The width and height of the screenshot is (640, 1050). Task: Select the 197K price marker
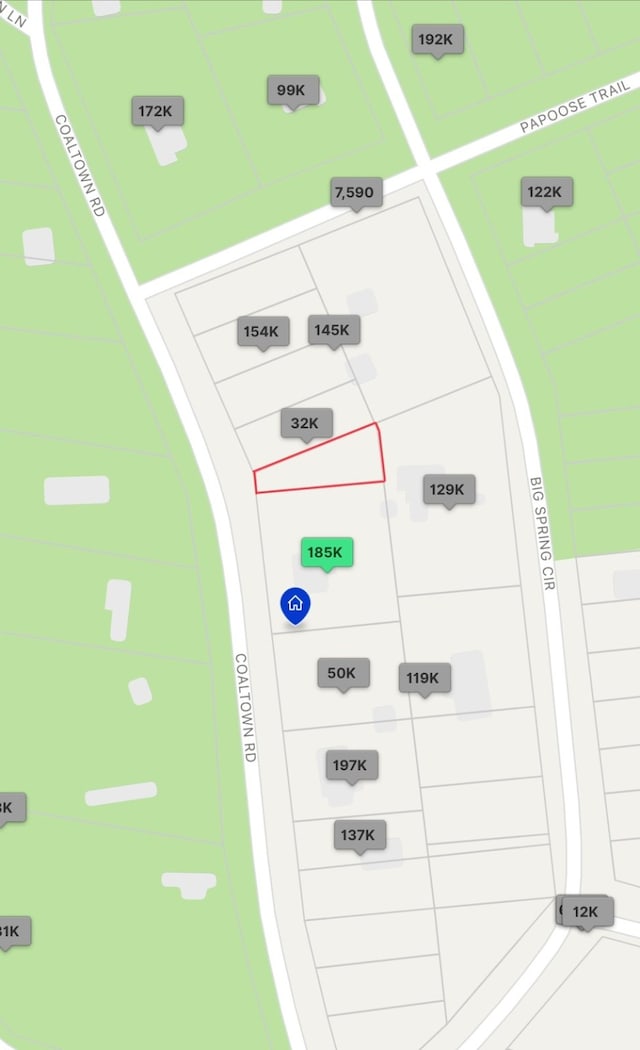pos(351,765)
